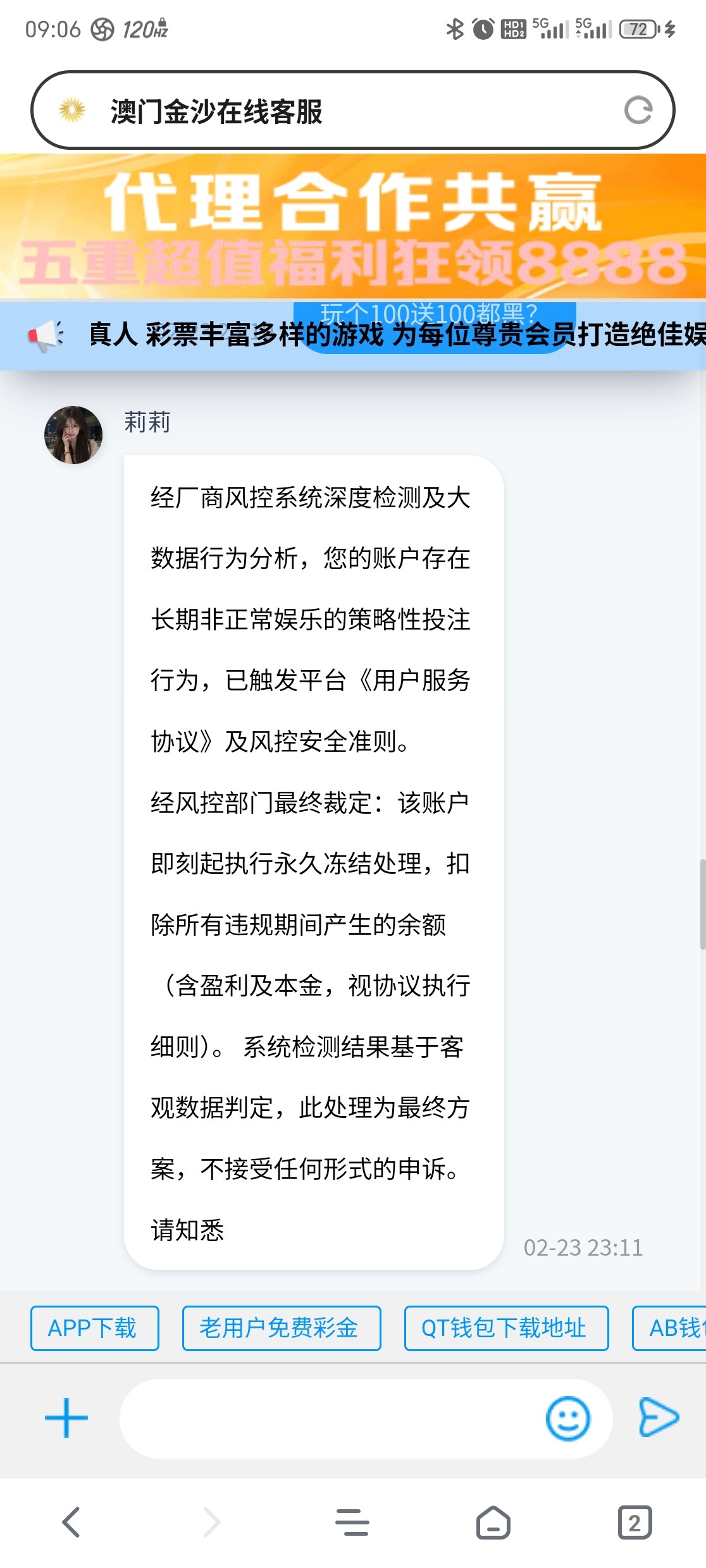Select the 老用户免费彩金 chip
706x1568 pixels.
281,1328
